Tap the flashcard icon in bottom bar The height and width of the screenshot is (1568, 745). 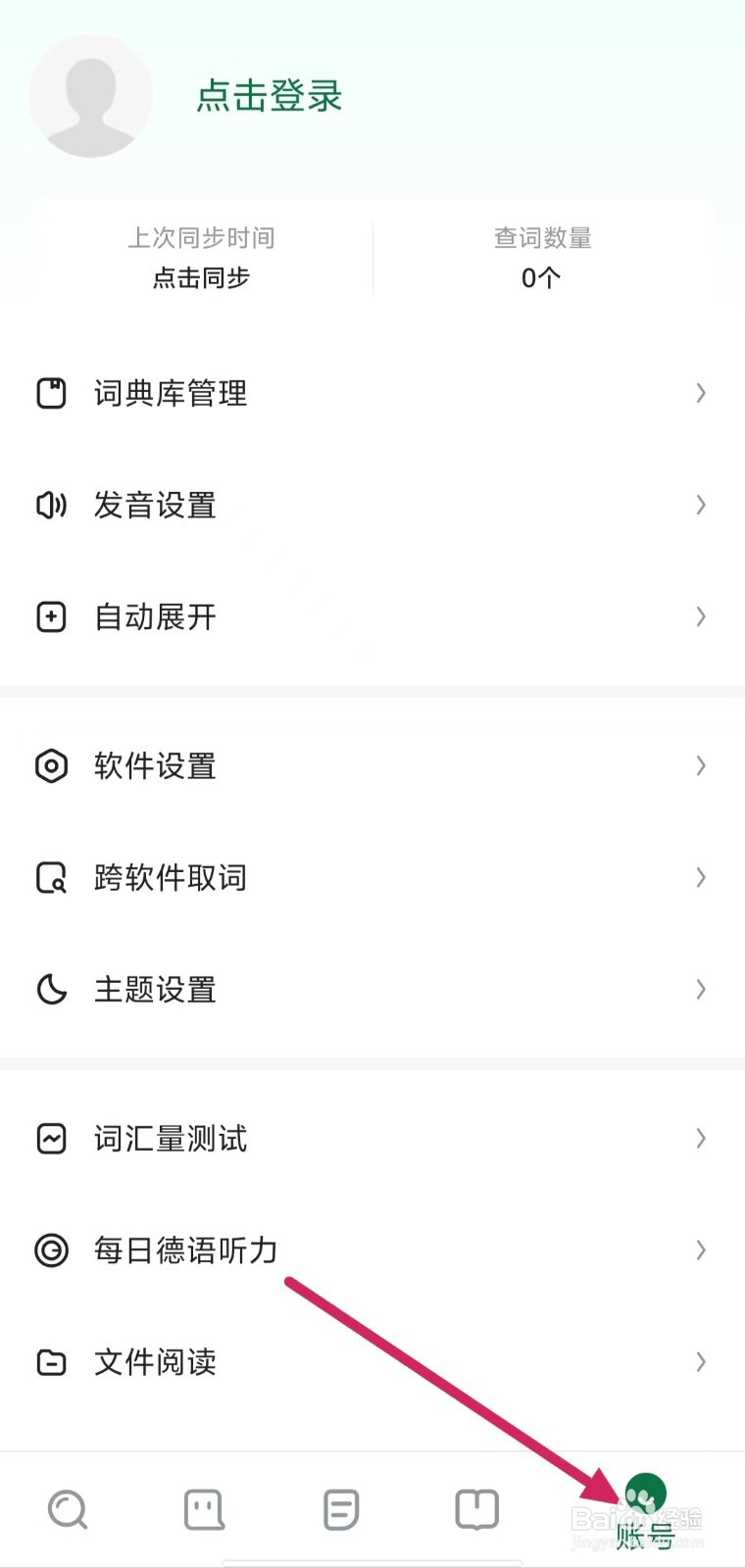point(203,1510)
